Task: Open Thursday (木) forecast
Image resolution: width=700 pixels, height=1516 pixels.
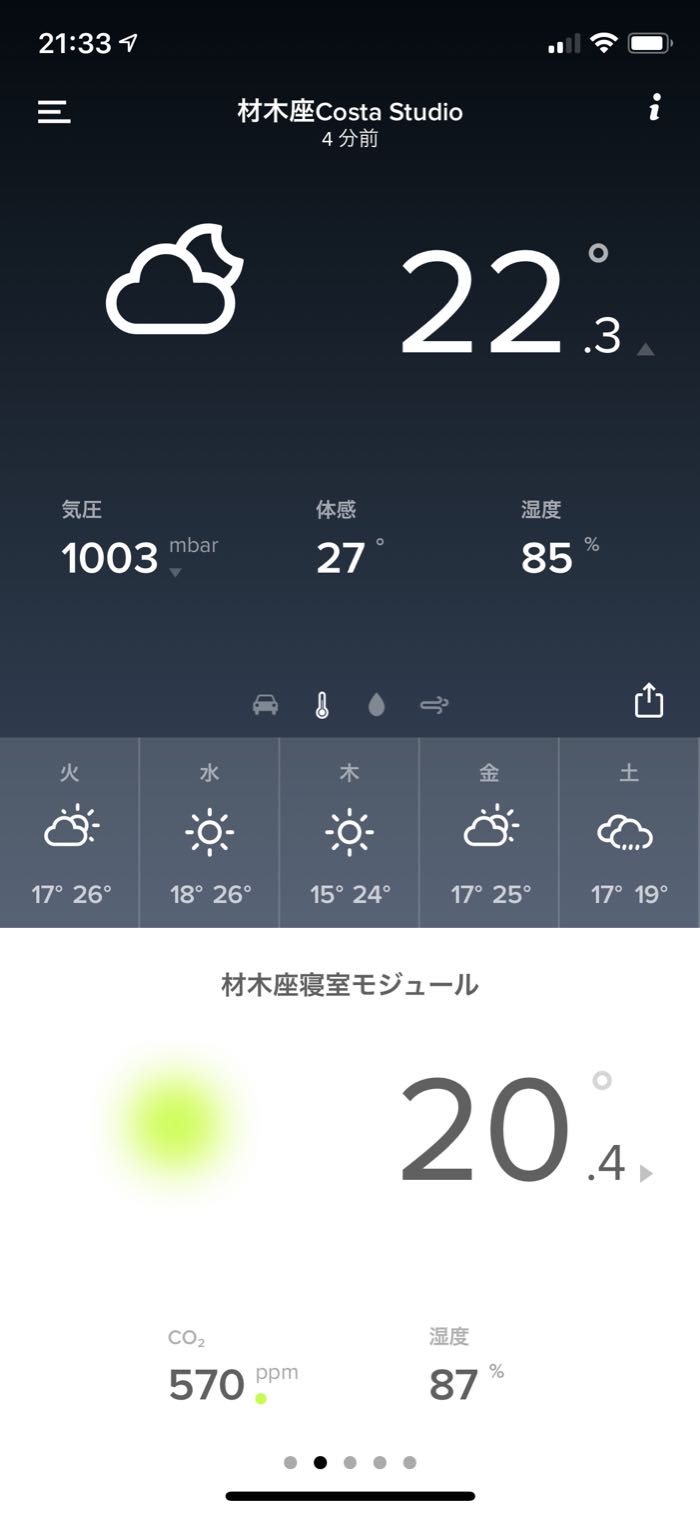Action: coord(350,832)
